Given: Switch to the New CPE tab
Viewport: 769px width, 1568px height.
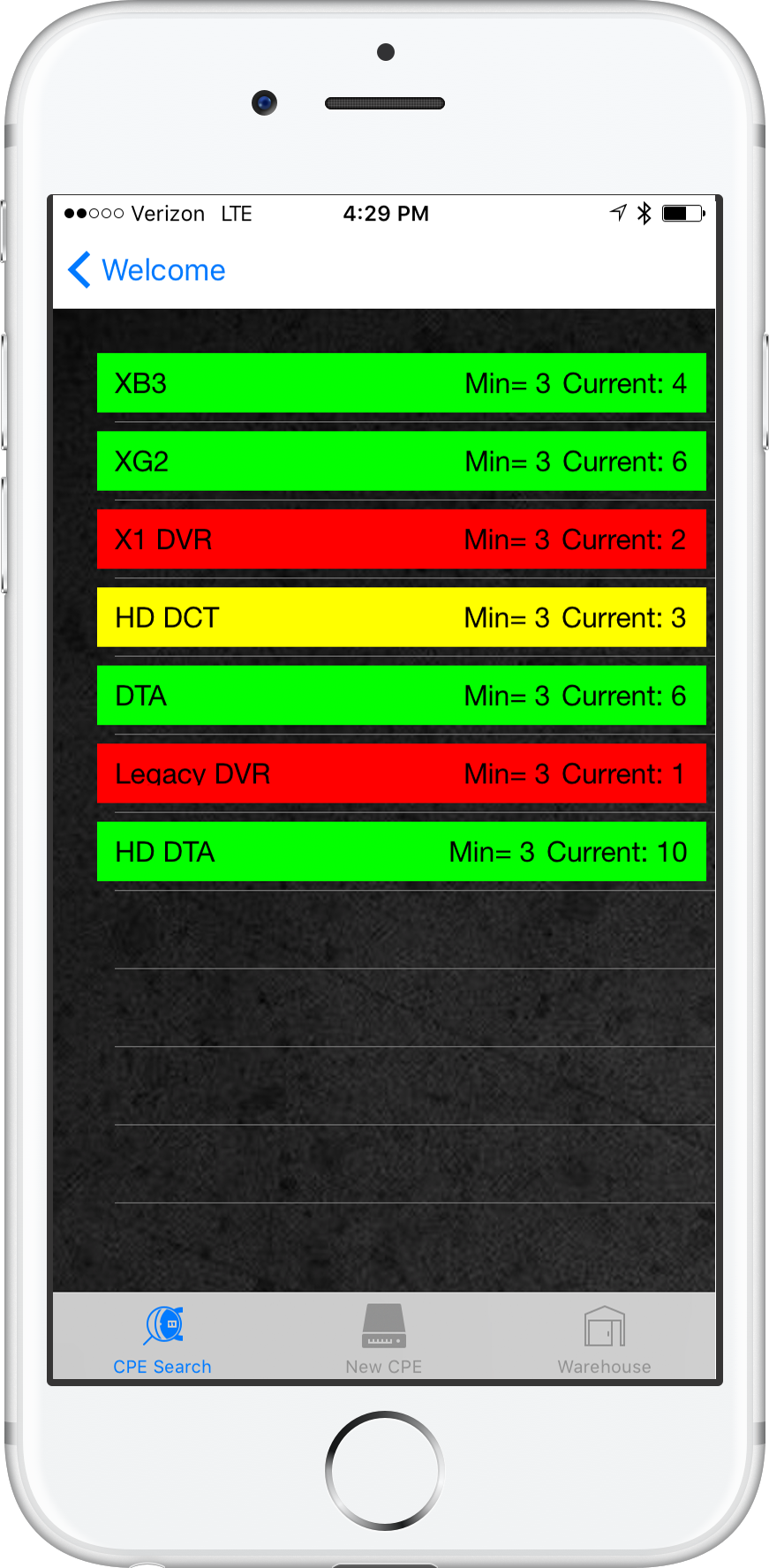Looking at the screenshot, I should click(x=384, y=1339).
